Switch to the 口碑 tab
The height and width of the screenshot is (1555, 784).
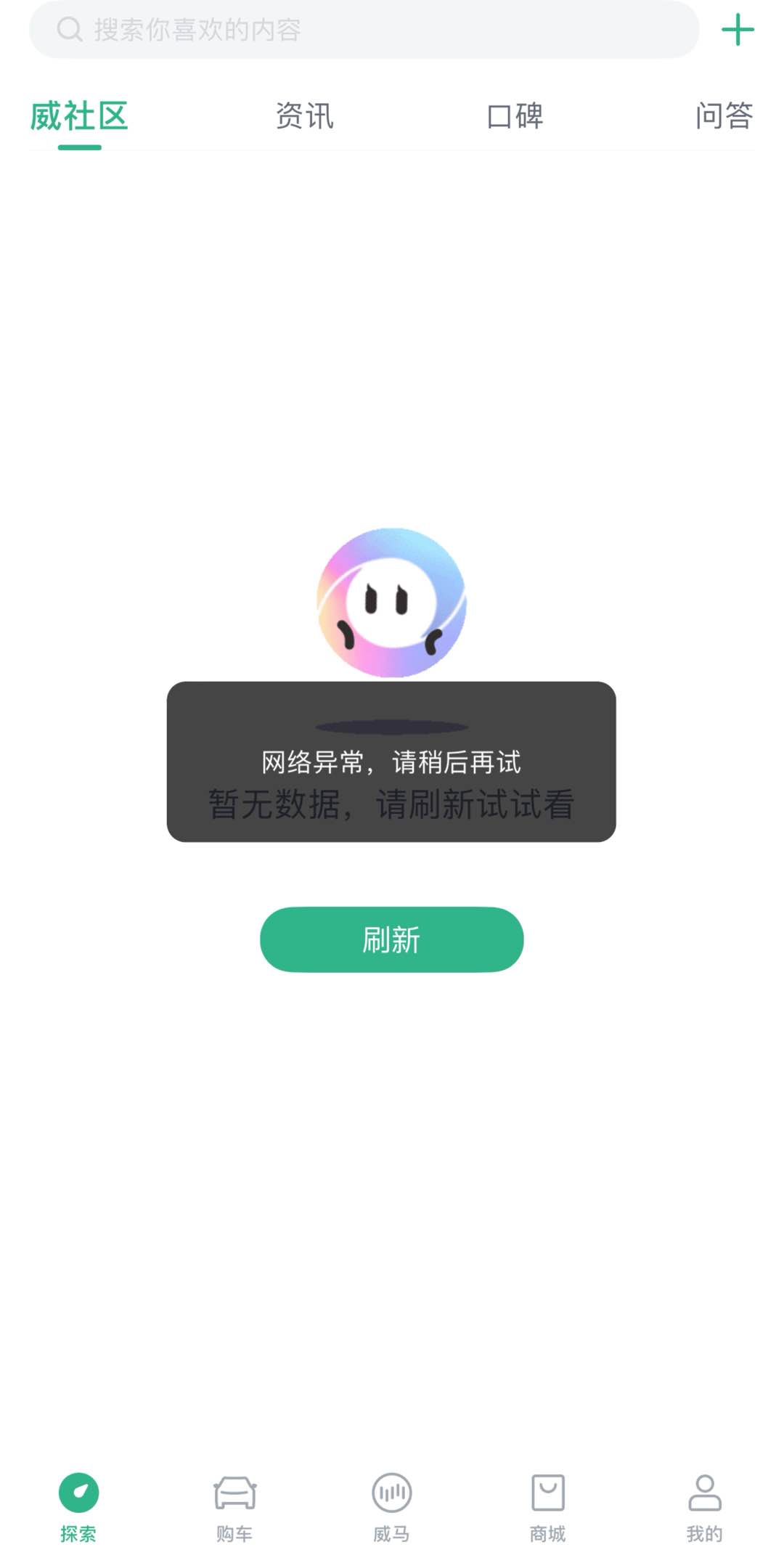(515, 116)
